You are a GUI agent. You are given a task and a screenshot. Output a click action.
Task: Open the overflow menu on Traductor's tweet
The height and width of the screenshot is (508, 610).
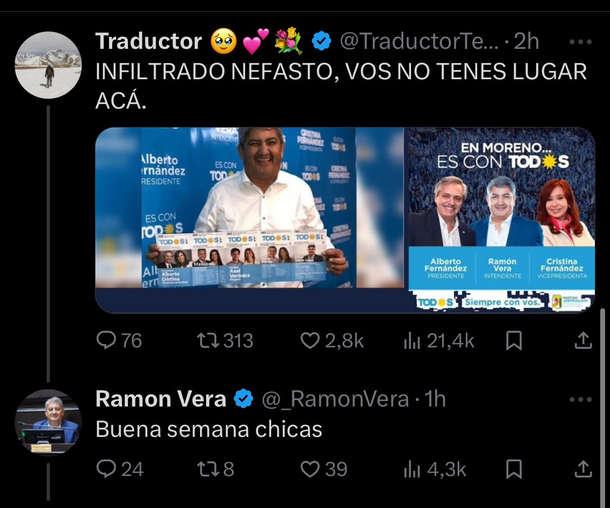coord(579,42)
